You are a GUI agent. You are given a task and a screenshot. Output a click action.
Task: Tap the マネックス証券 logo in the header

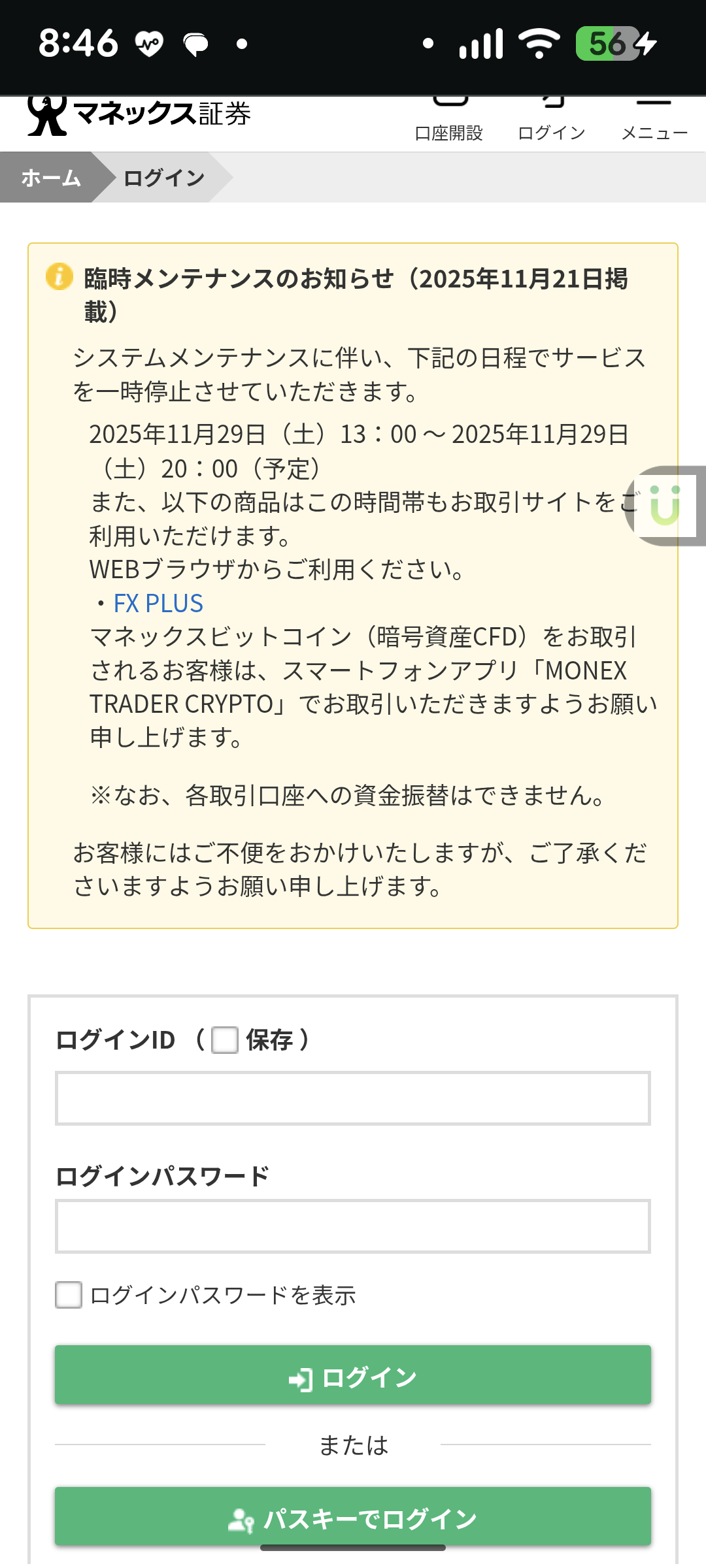tap(139, 115)
